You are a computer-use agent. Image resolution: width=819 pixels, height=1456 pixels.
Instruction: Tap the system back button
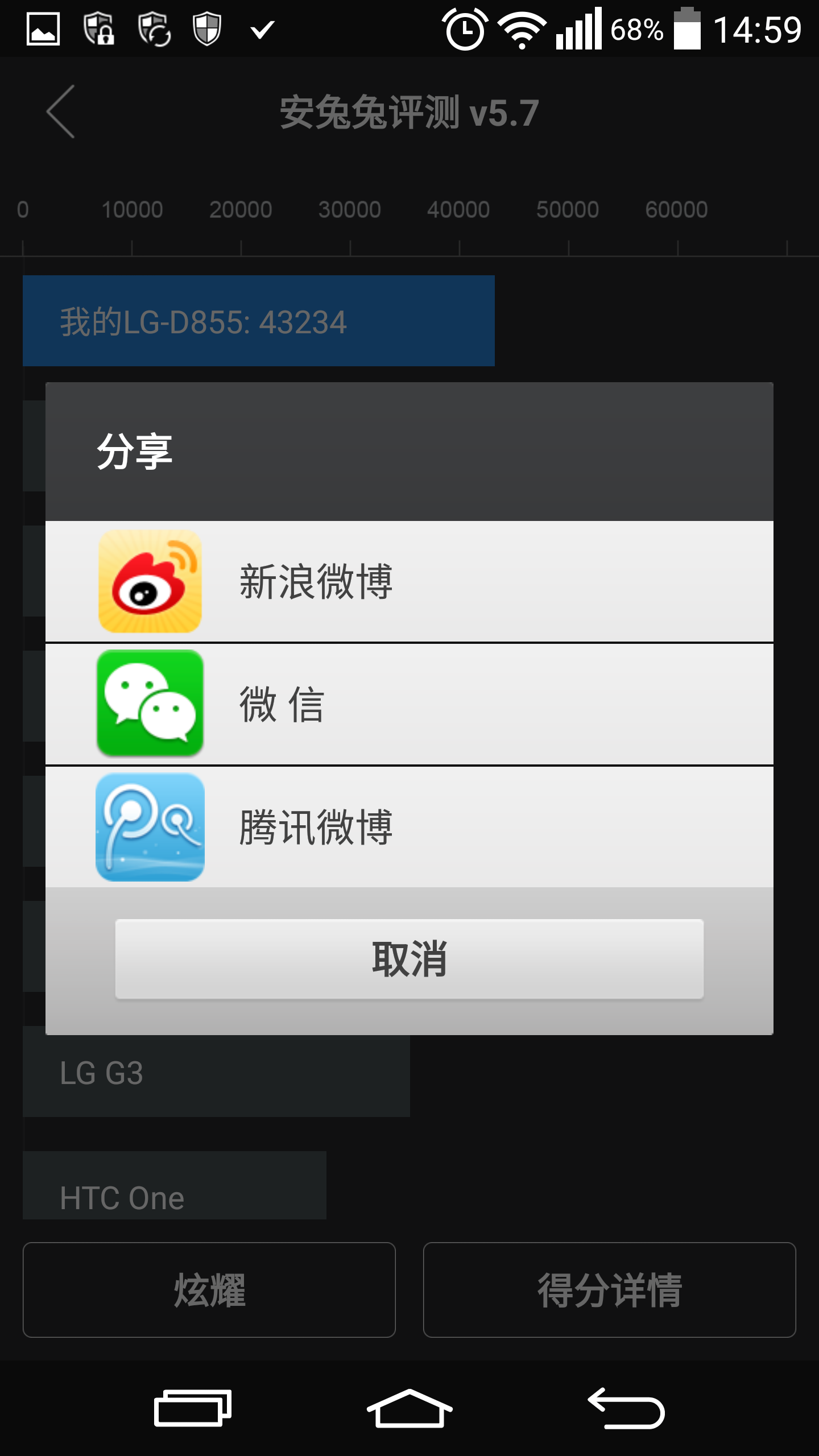626,1408
